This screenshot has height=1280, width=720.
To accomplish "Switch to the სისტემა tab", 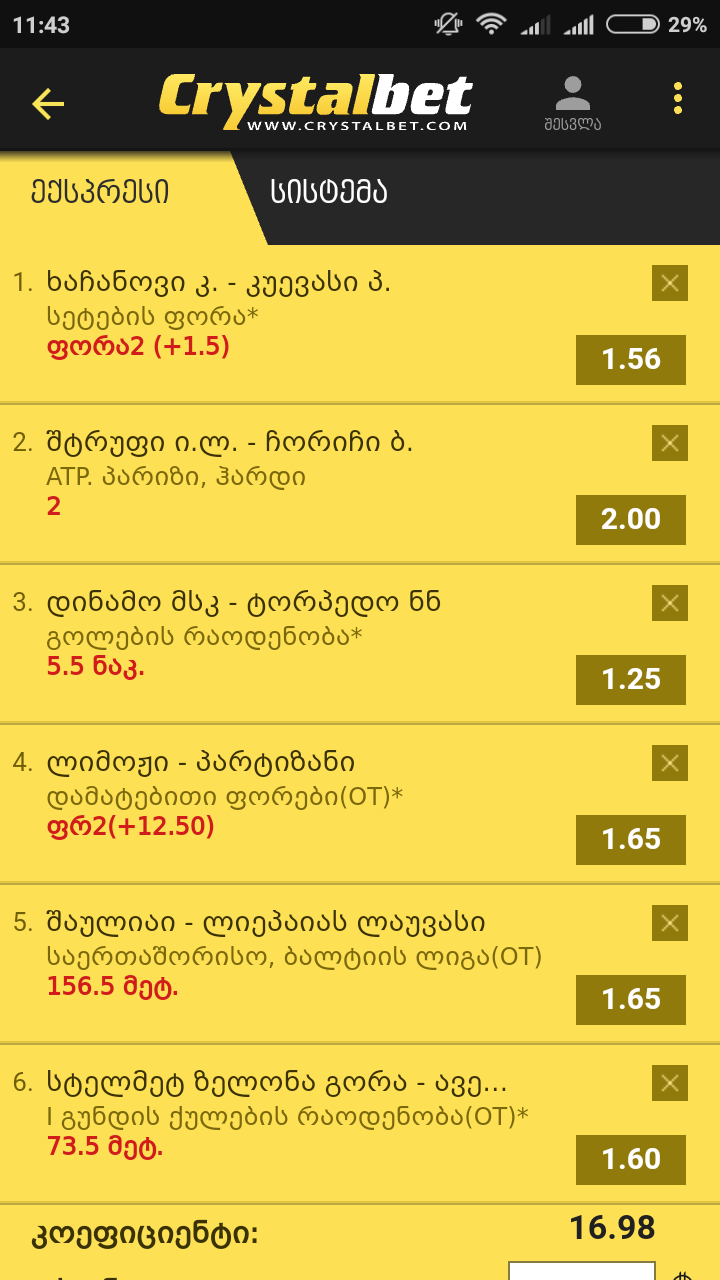I will tap(329, 192).
